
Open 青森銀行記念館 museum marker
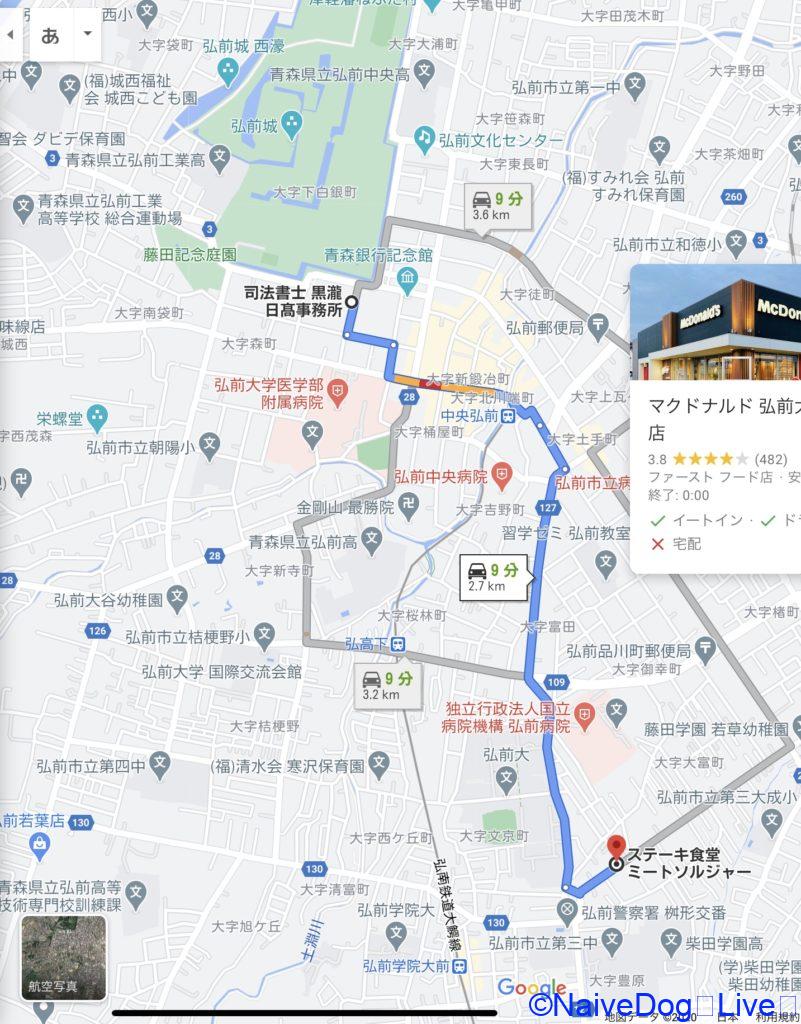point(408,277)
